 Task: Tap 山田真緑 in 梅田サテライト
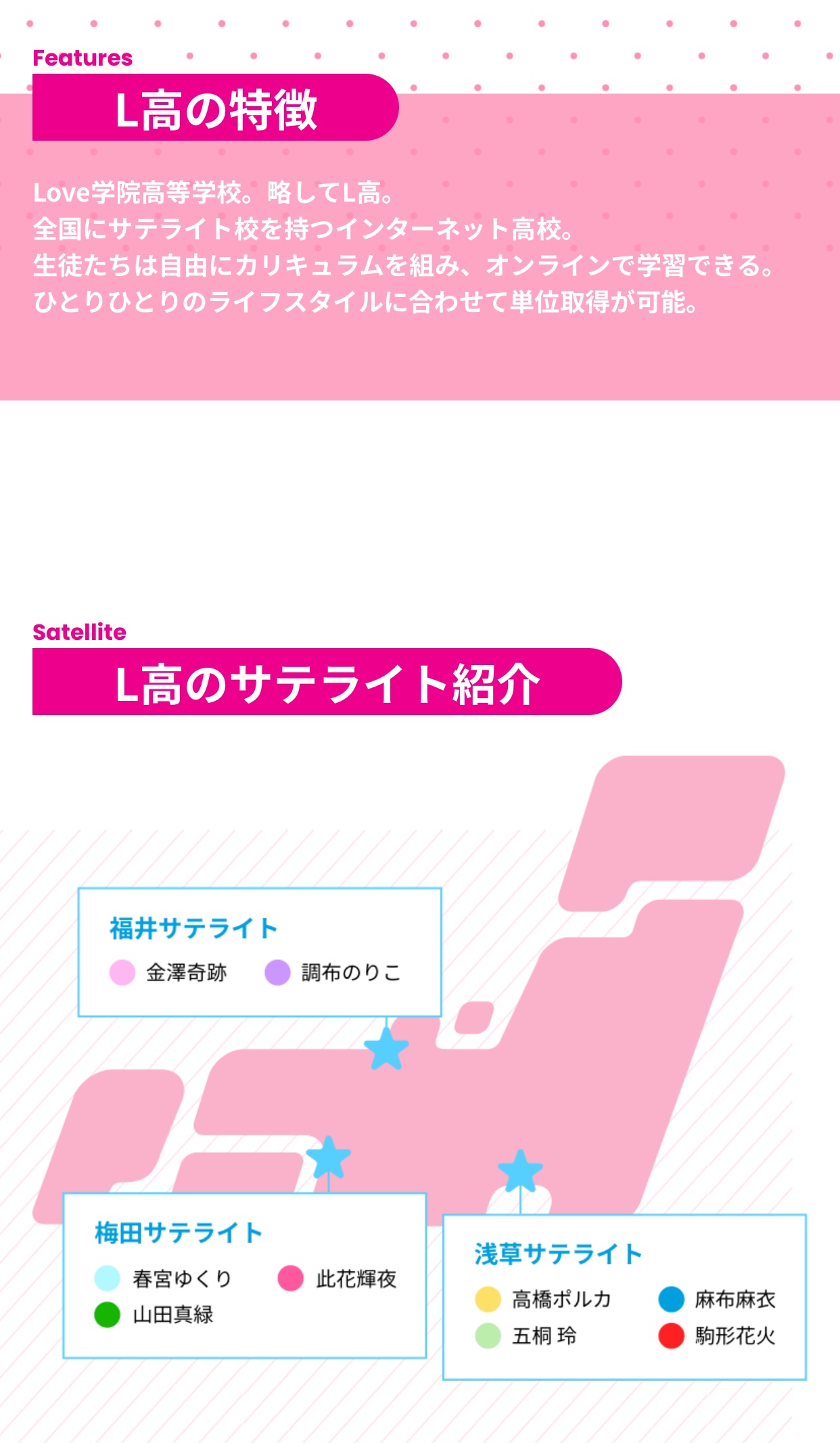pos(154,1314)
